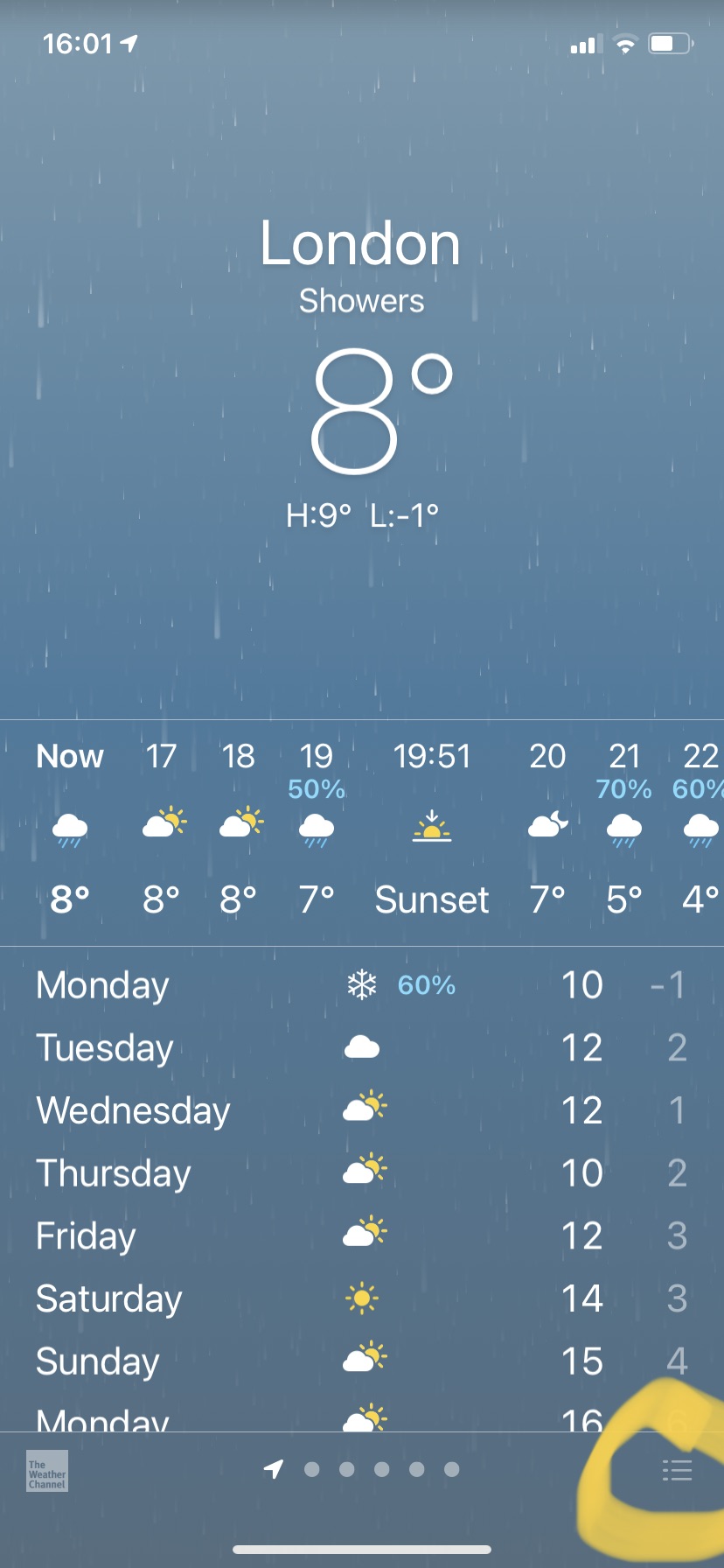Tap the location arrow at the bottom
This screenshot has width=724, height=1568.
[274, 1469]
